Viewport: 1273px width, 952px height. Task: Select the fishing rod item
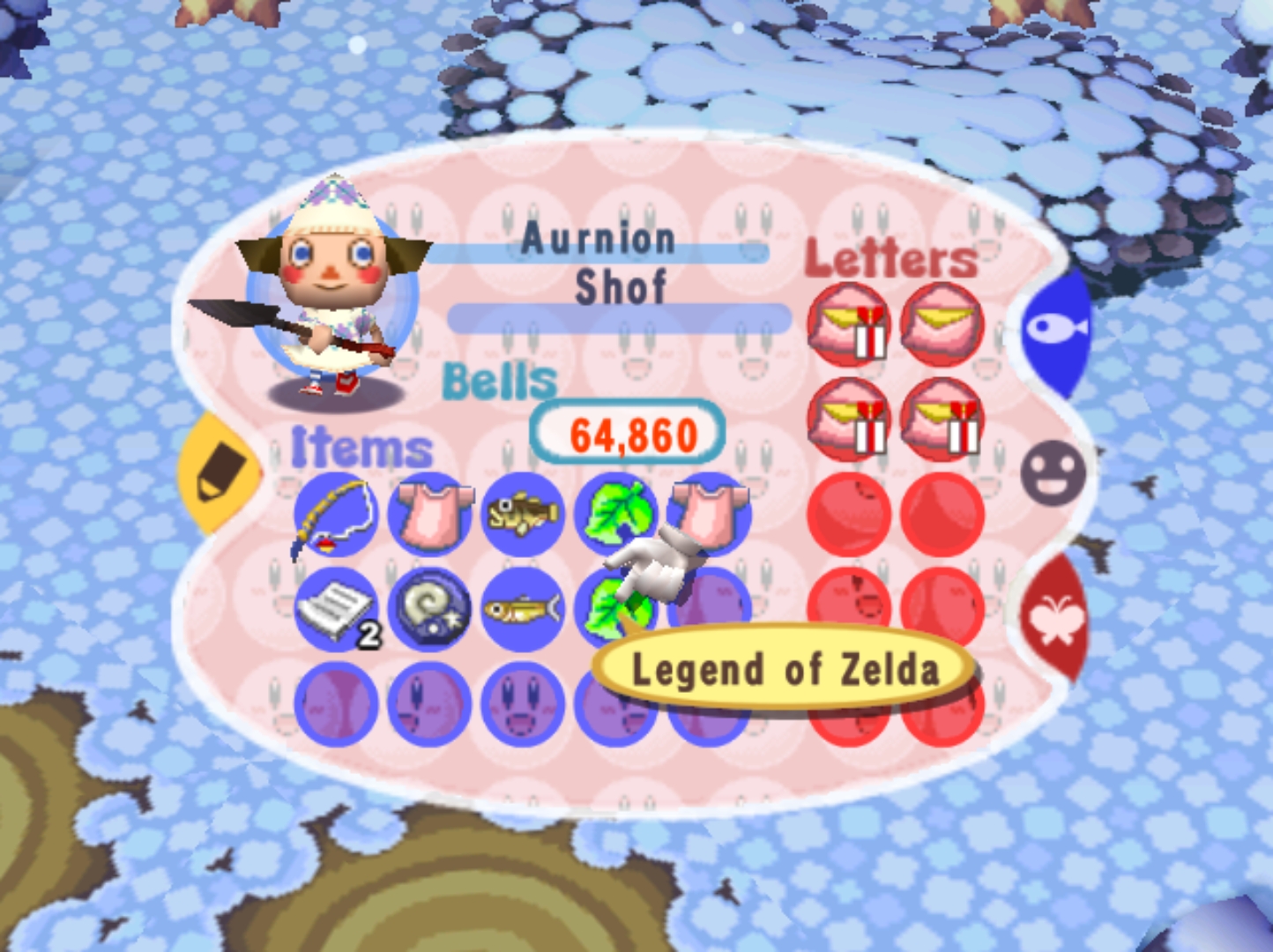(x=336, y=517)
